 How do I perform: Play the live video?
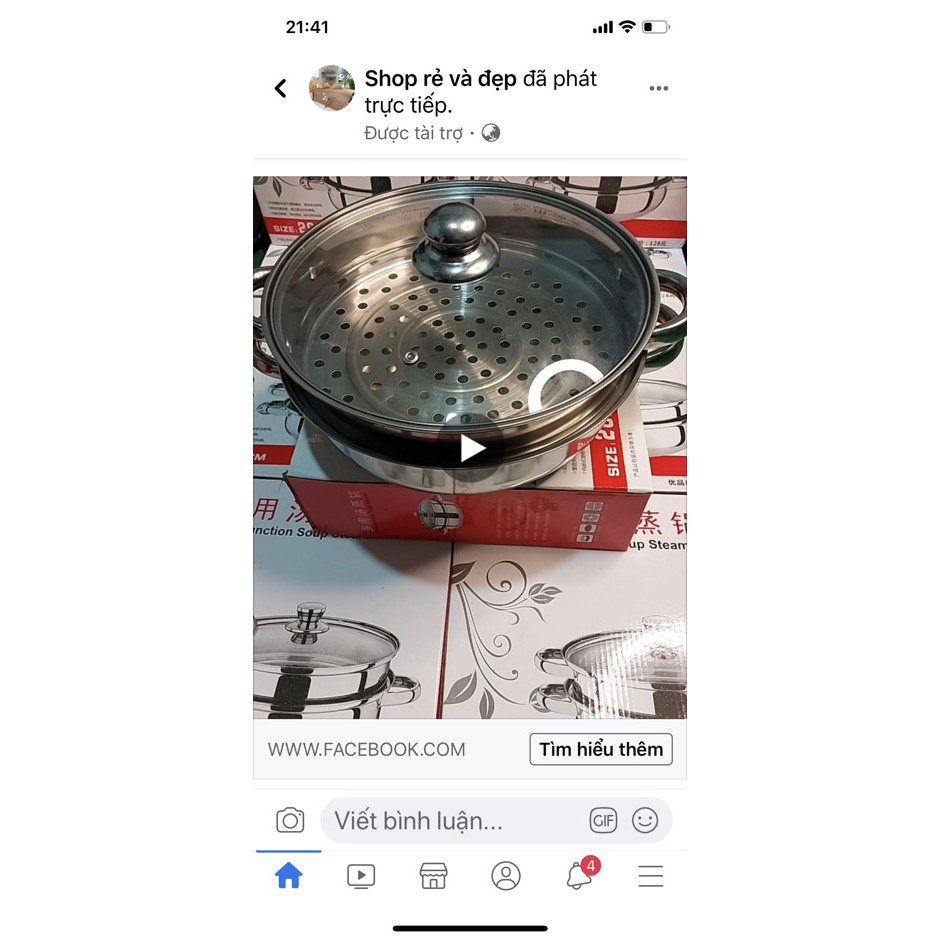tap(471, 448)
